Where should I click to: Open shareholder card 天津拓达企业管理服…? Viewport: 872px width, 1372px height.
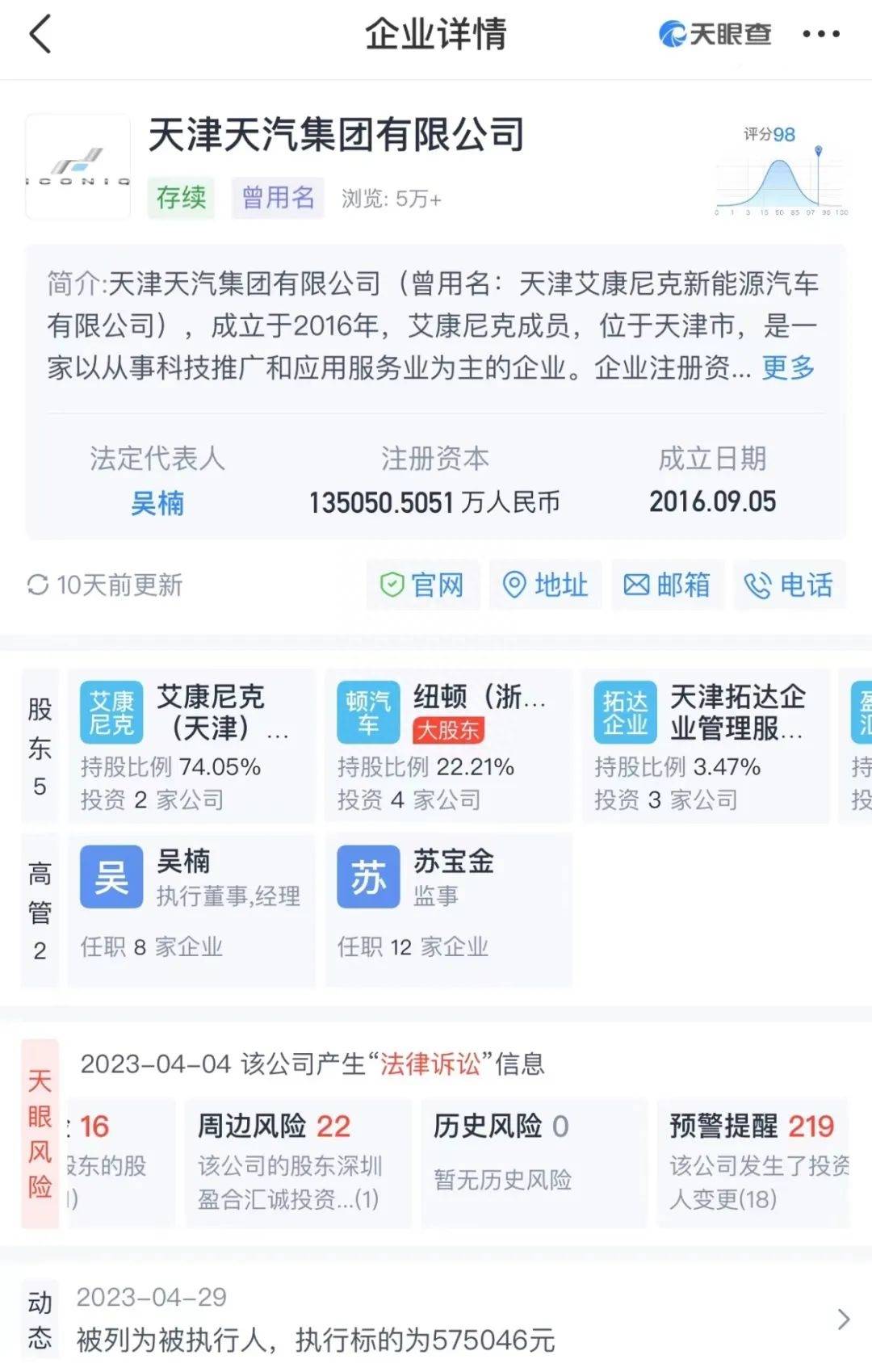(705, 746)
